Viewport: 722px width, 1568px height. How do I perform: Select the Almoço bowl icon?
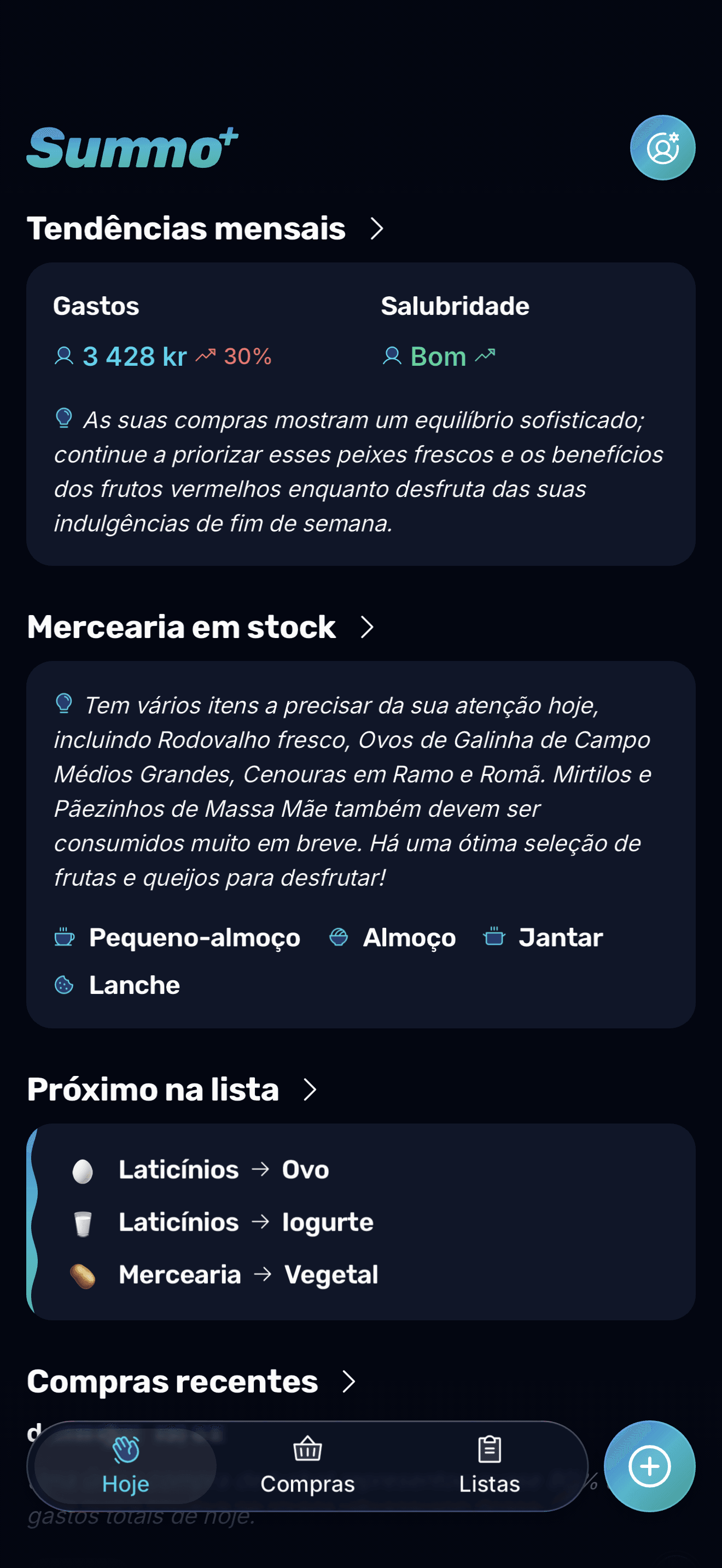[340, 938]
